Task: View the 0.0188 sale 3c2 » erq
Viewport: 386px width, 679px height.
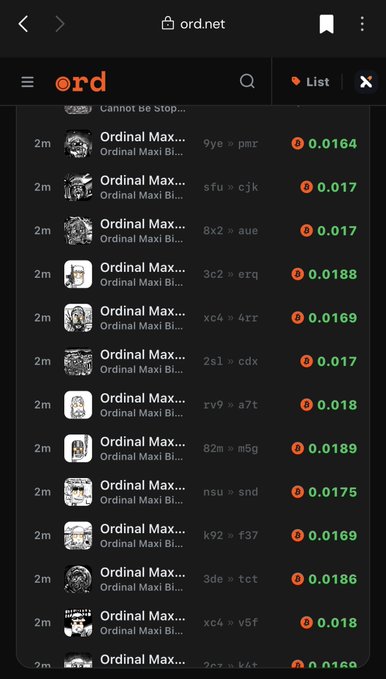Action: point(193,274)
